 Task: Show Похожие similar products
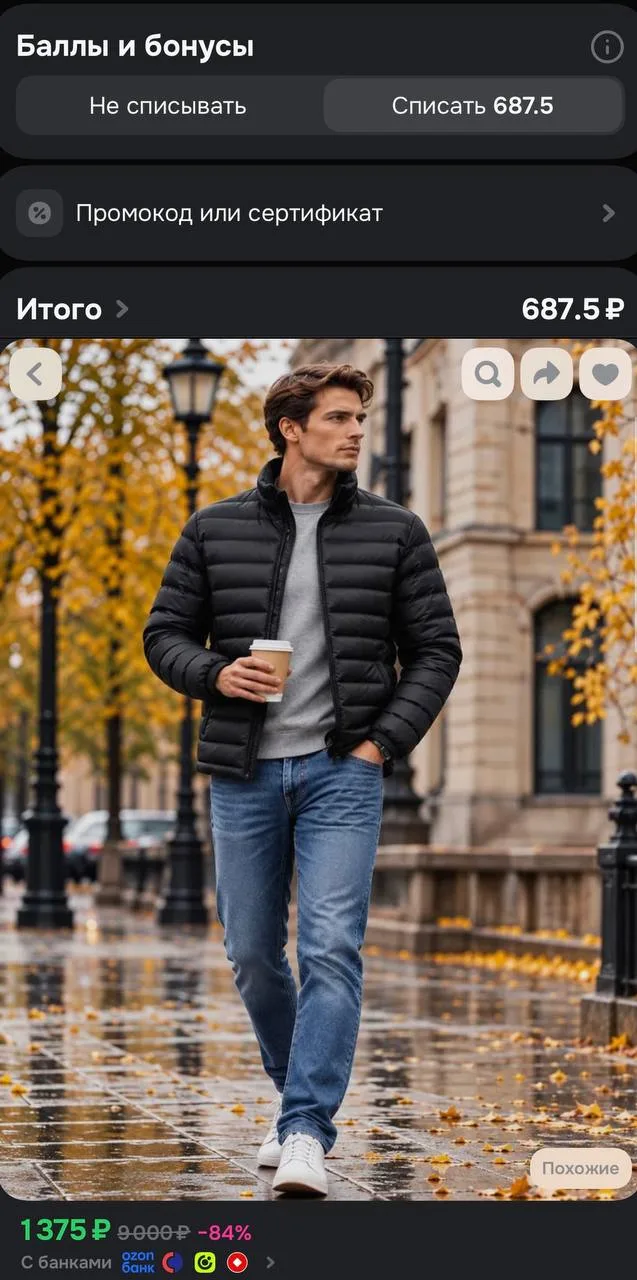click(580, 1168)
